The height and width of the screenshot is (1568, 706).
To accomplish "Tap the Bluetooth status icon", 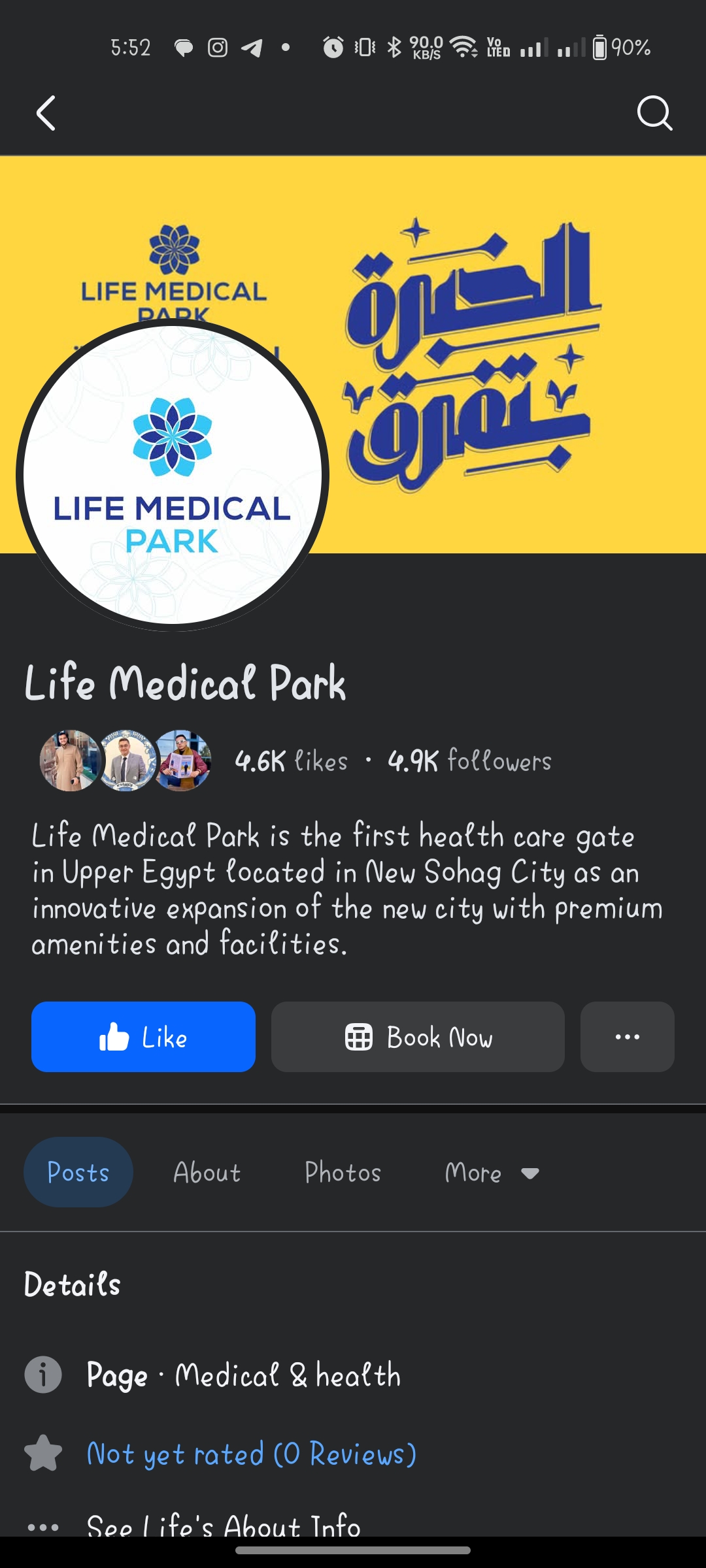I will pos(393,46).
